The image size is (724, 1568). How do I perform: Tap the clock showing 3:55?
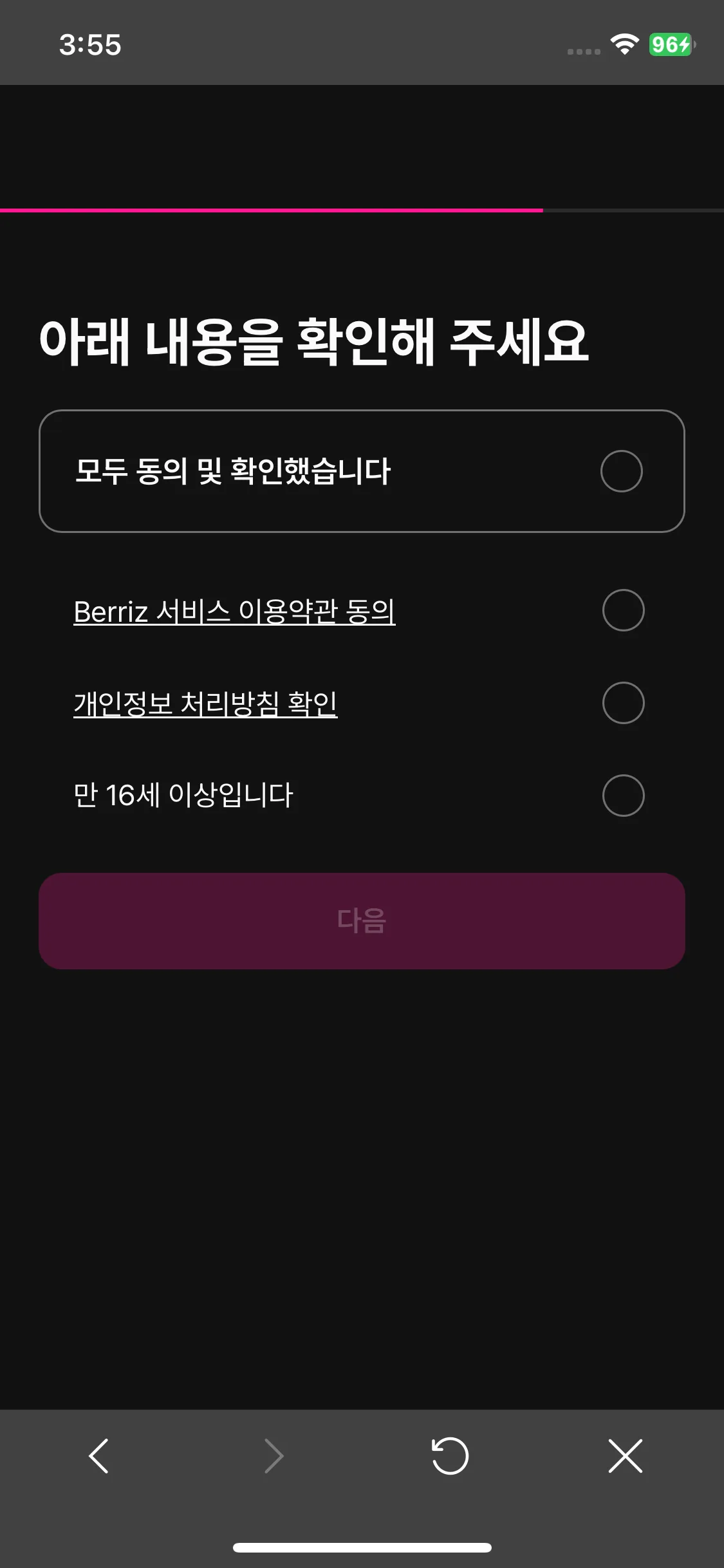point(90,44)
